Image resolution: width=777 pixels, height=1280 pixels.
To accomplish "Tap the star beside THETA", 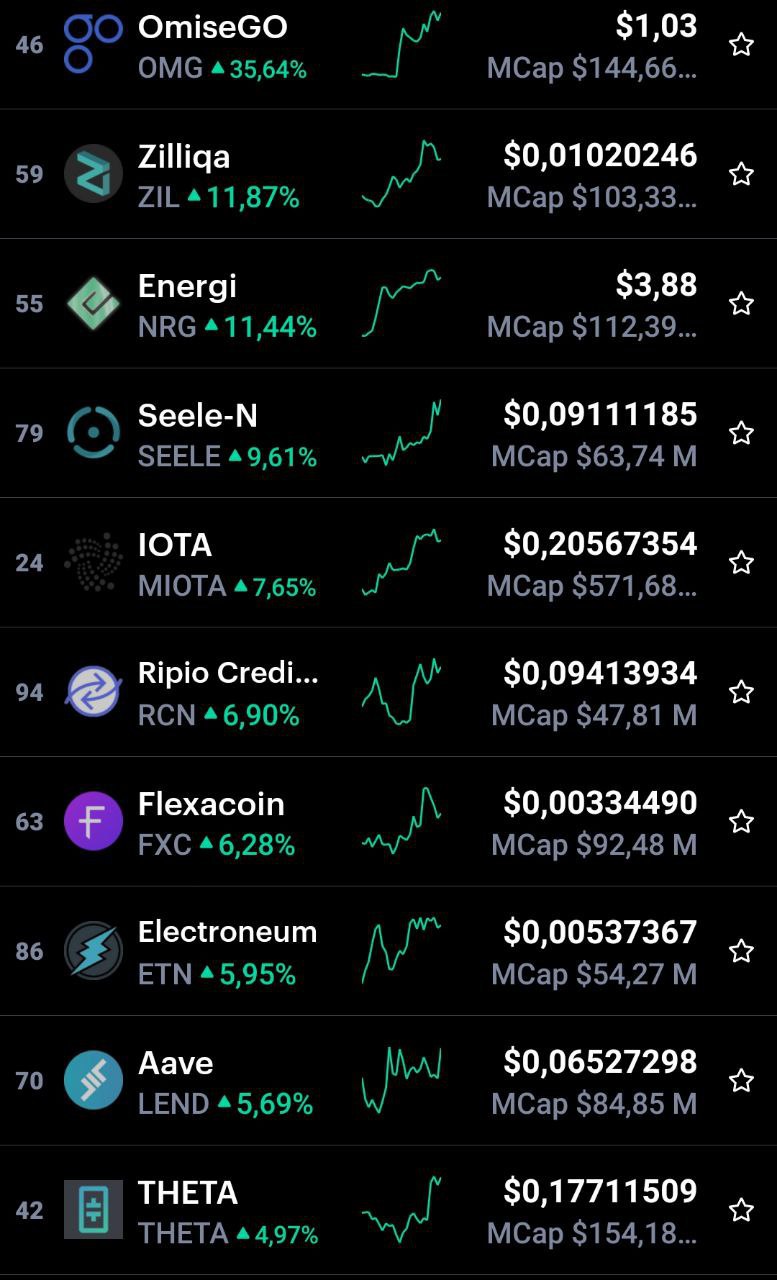I will pos(741,1210).
